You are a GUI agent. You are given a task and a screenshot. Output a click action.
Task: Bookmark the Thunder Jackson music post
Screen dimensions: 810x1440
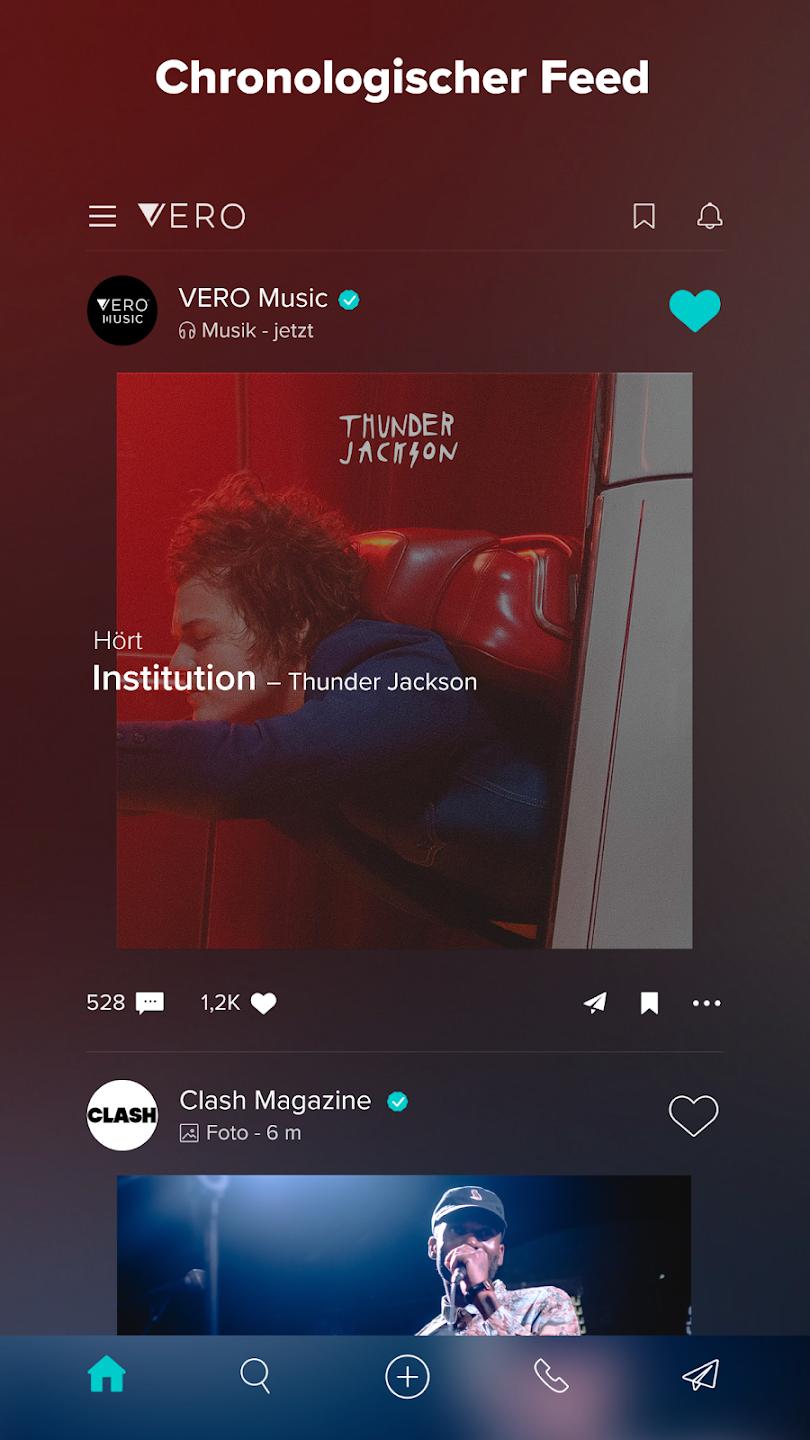(x=648, y=1003)
